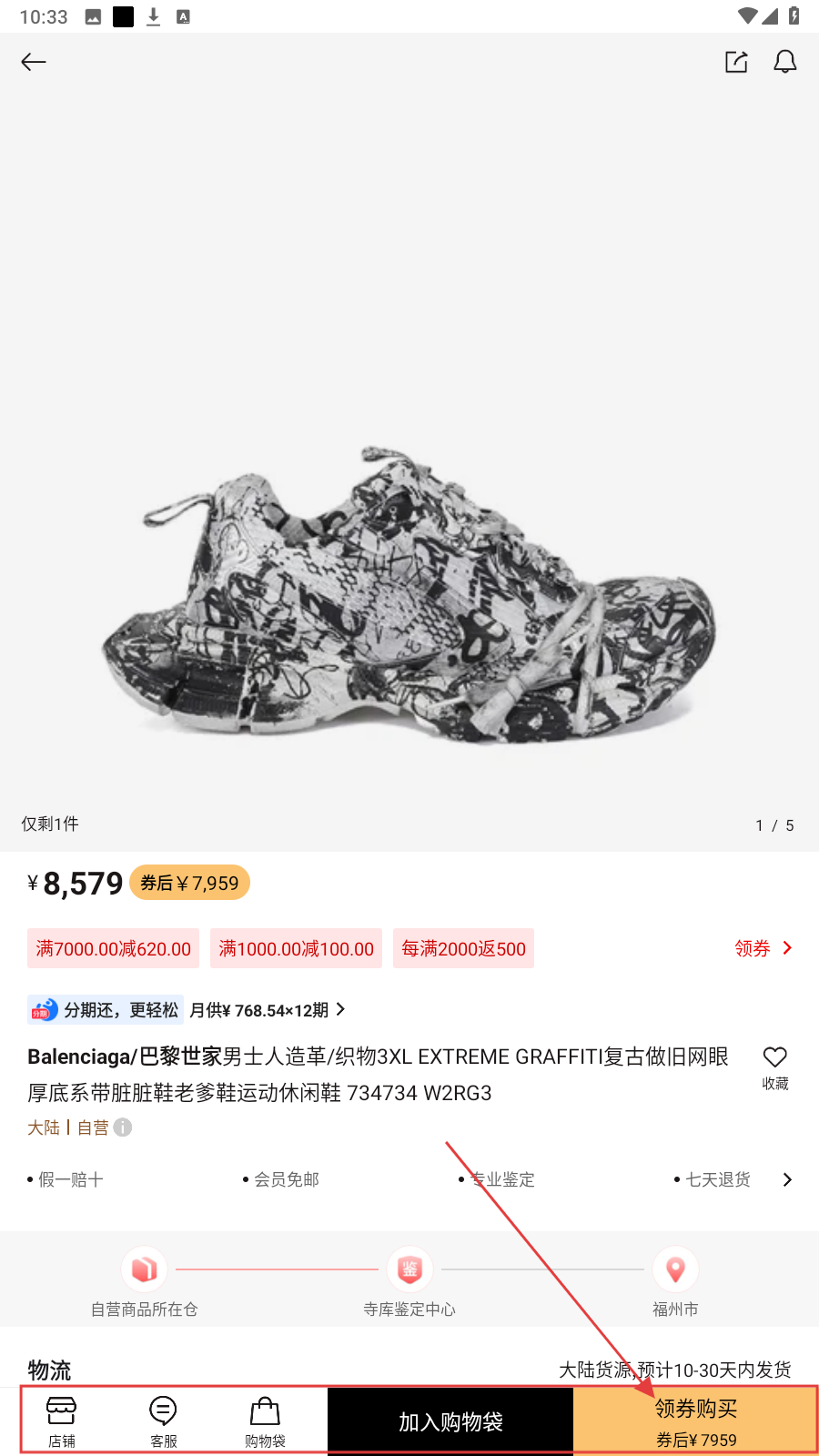Expand the service guarantees chevron after 七天退货

tap(787, 1179)
